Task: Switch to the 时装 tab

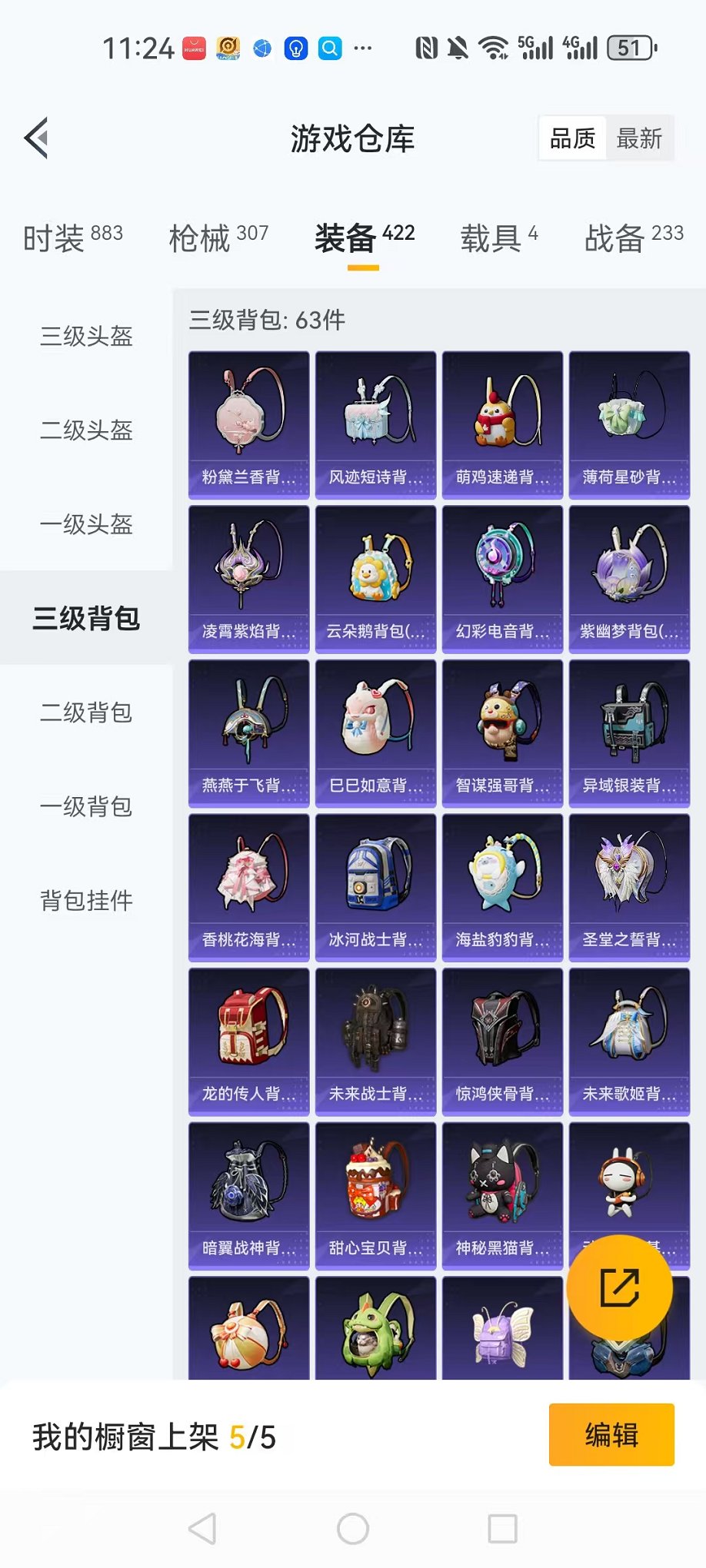Action: pos(72,238)
